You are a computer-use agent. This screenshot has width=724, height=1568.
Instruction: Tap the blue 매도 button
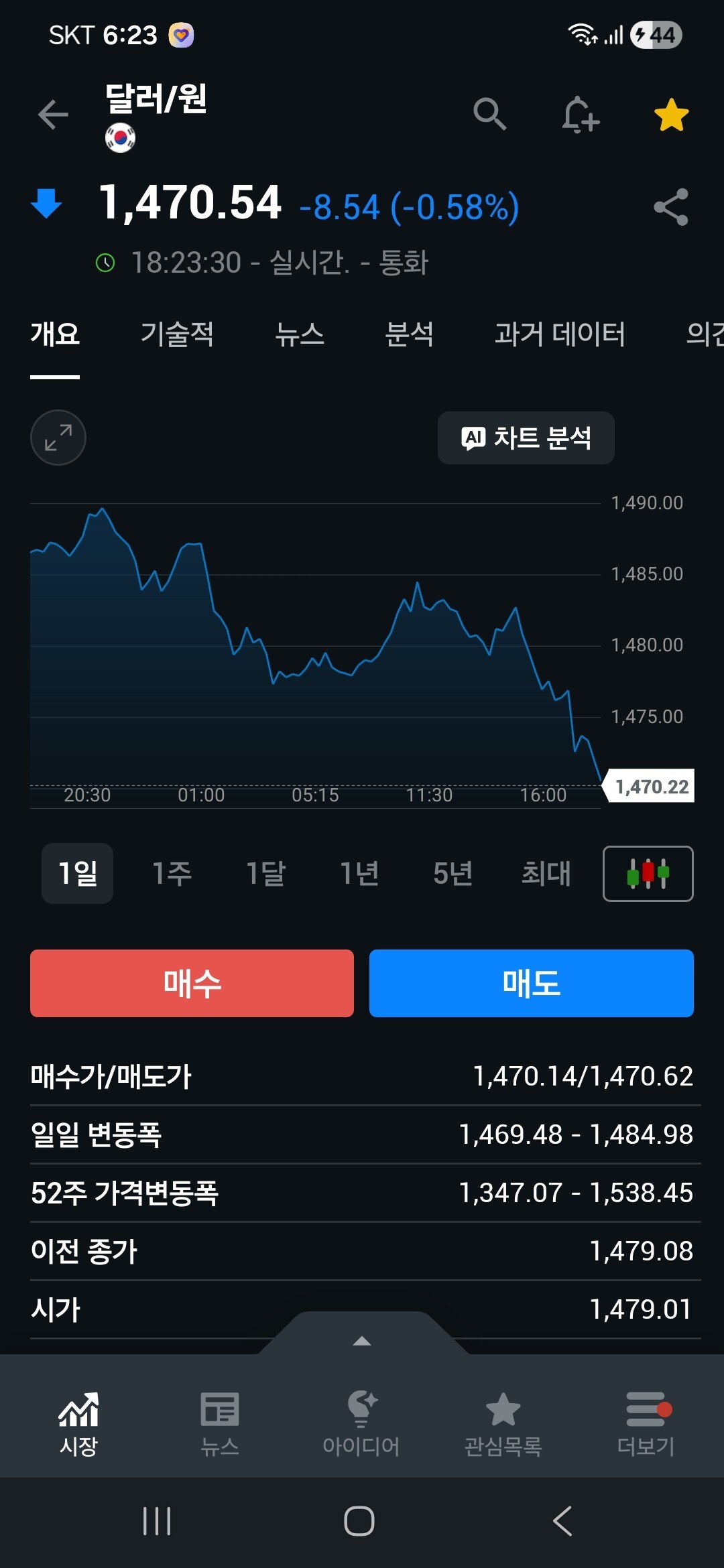point(531,983)
